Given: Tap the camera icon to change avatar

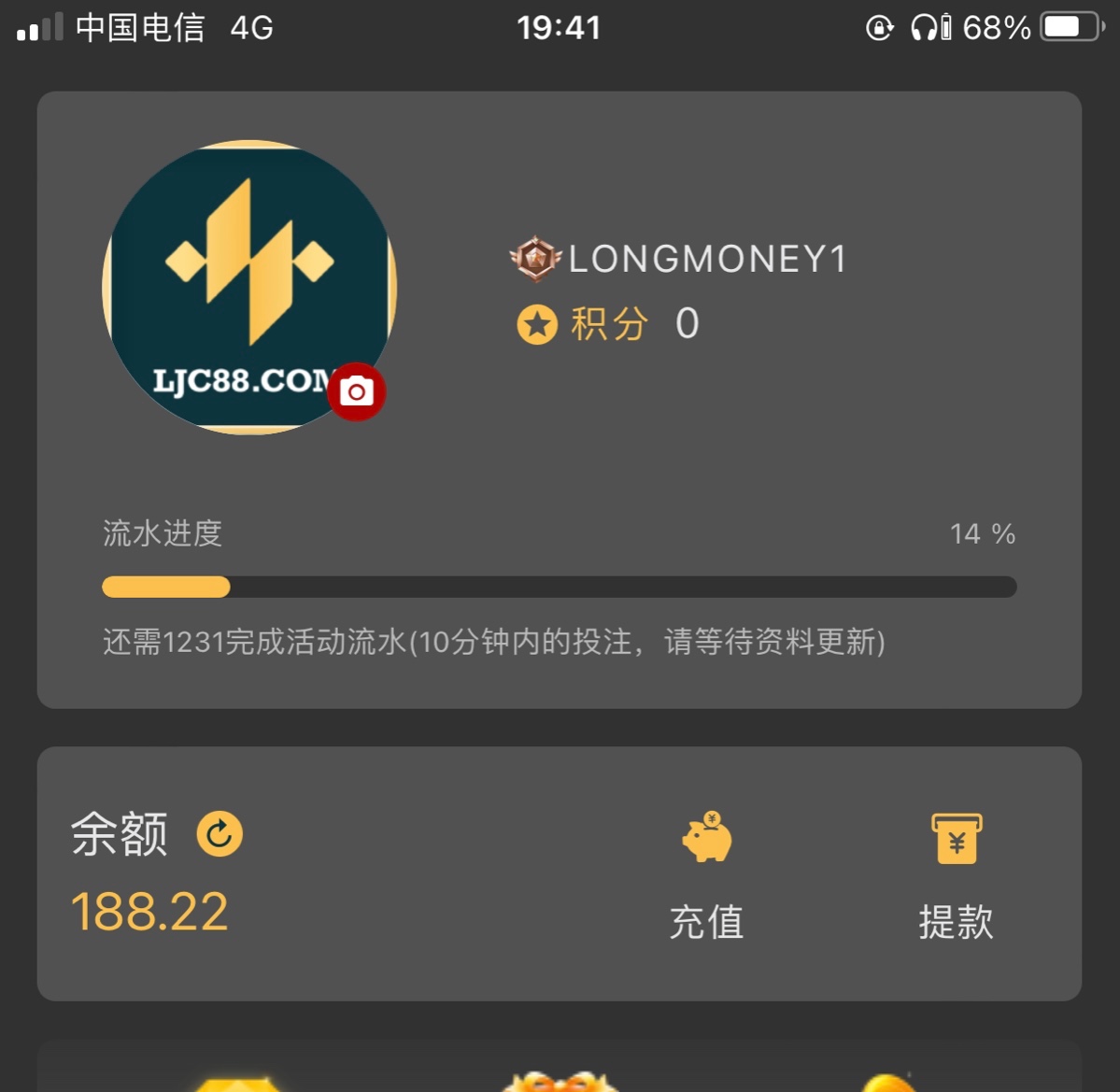Looking at the screenshot, I should click(x=356, y=391).
